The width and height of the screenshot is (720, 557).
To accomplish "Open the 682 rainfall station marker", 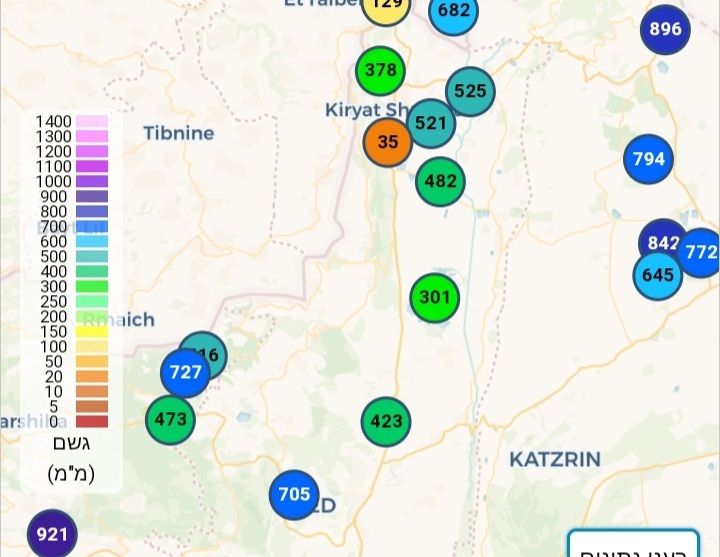I will [453, 12].
